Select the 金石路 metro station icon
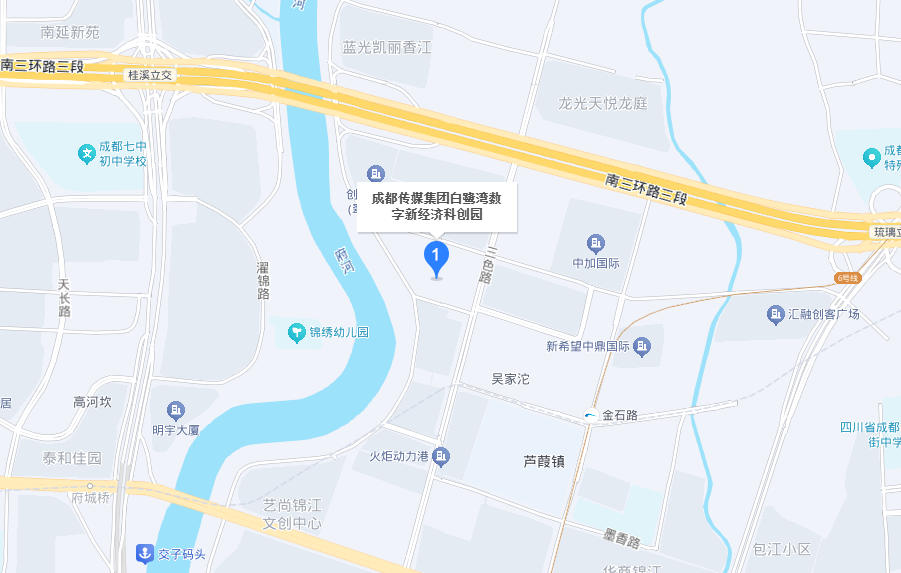 [591, 415]
